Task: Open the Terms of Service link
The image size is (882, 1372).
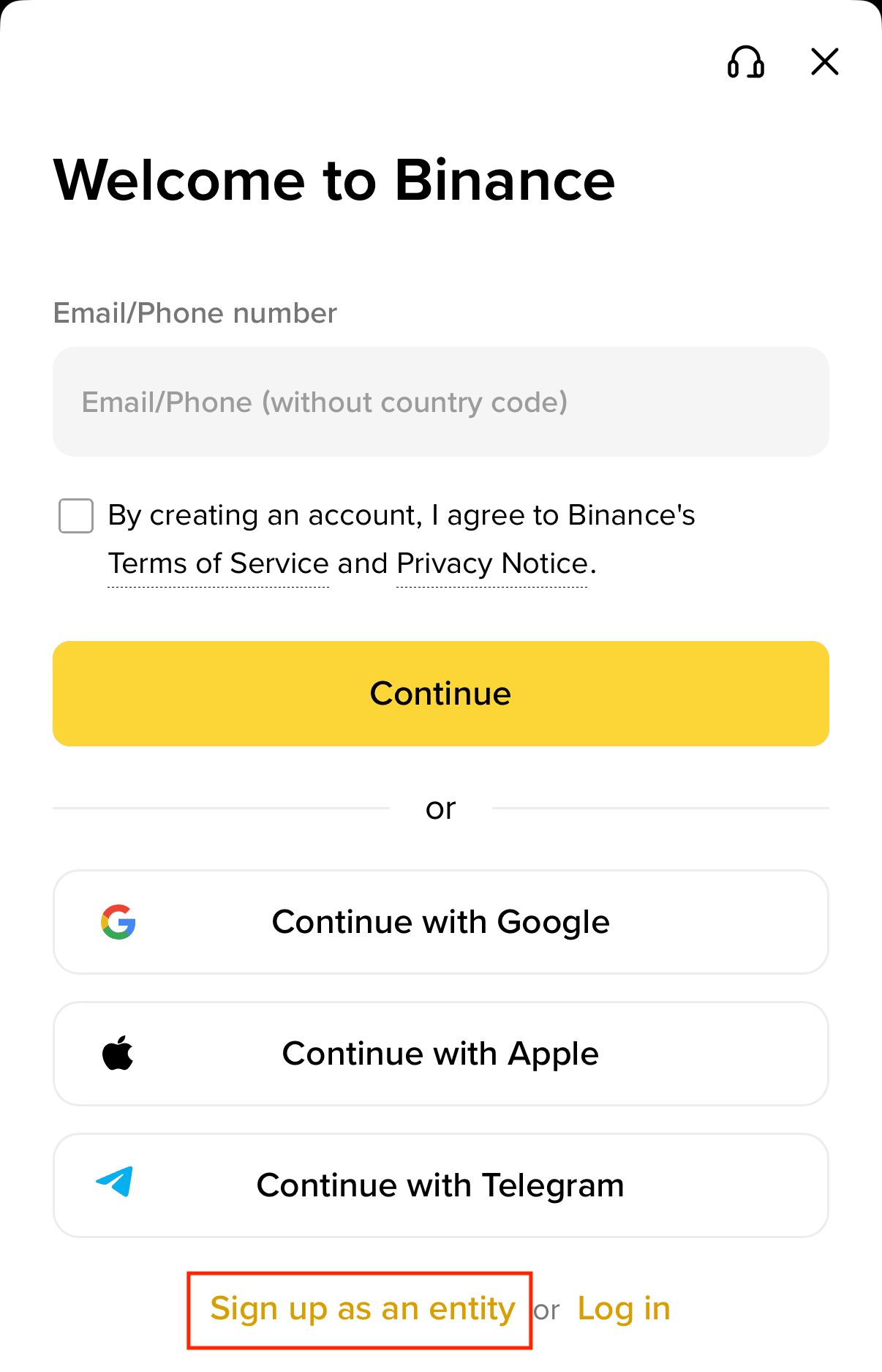Action: (x=219, y=564)
